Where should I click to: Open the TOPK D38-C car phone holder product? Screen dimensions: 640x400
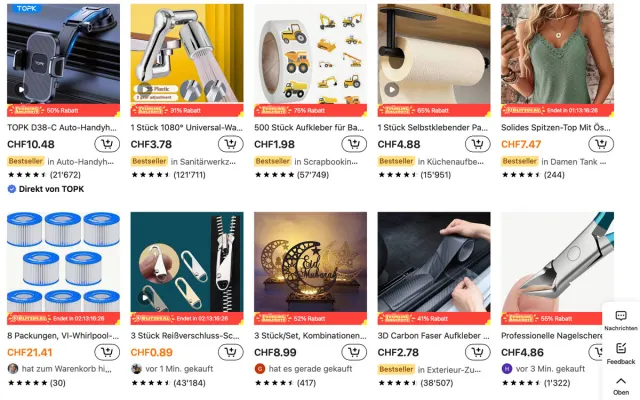coord(63,127)
